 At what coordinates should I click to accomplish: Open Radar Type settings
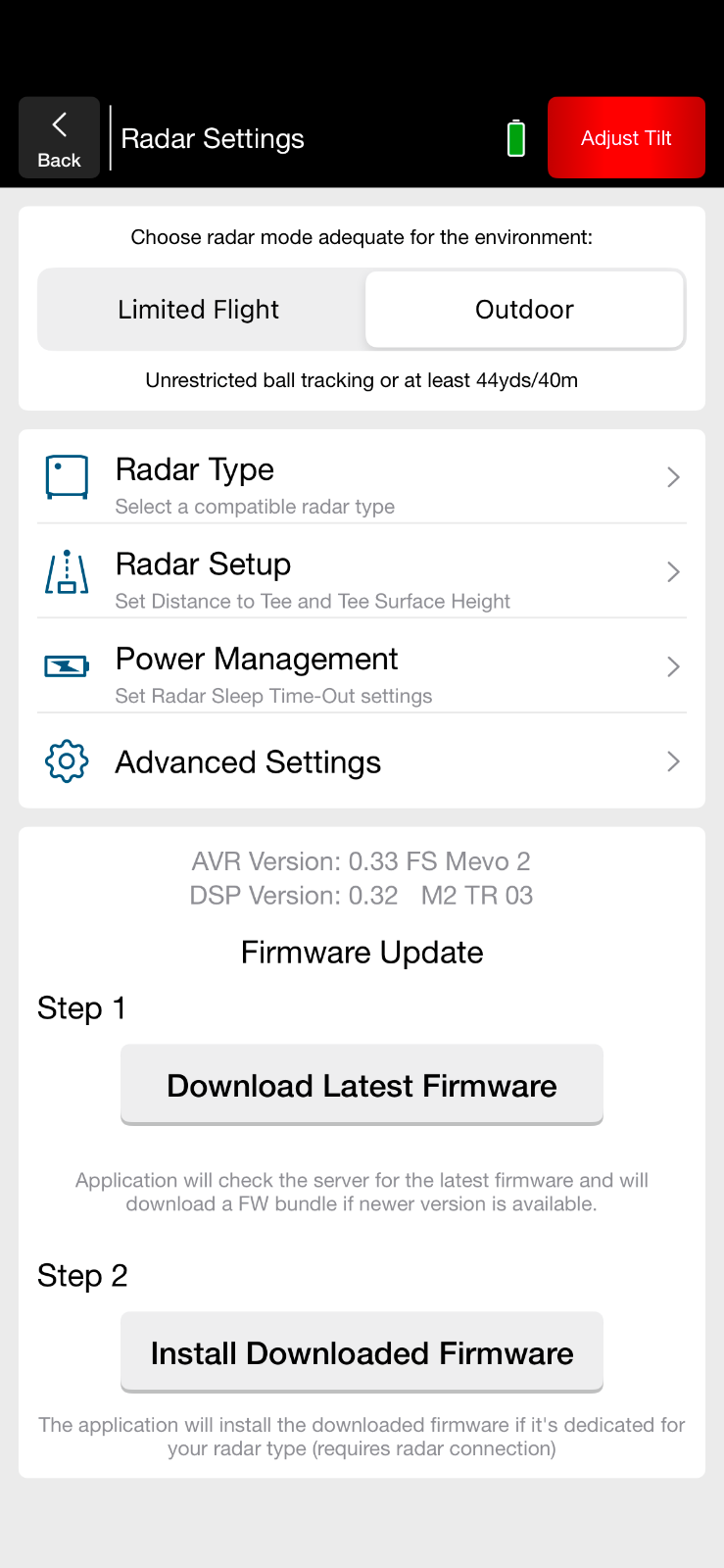[362, 477]
